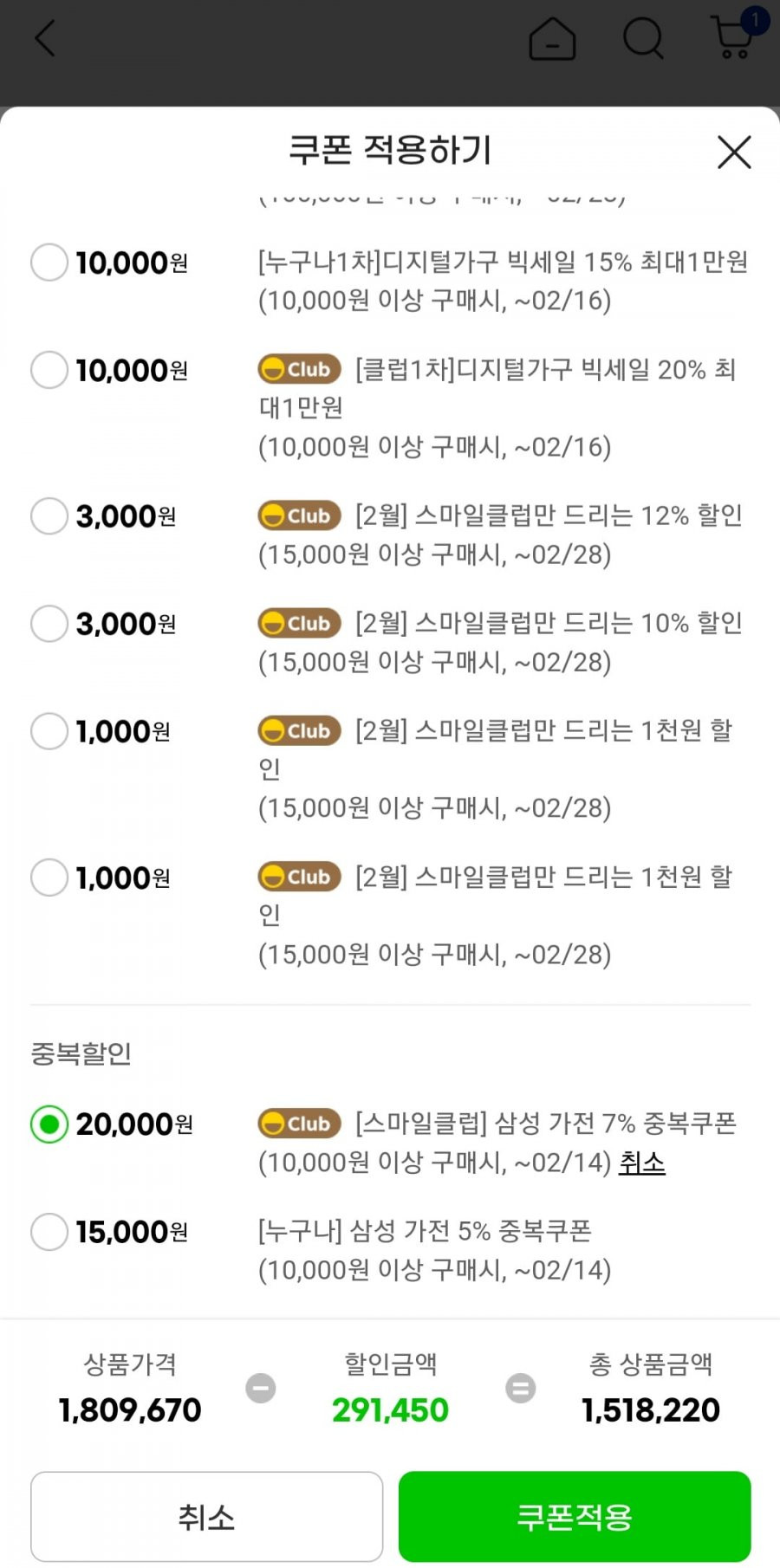This screenshot has height=1568, width=780.
Task: Select the 클럽1차 20% 디지털가구 coupon
Action: pyautogui.click(x=49, y=370)
